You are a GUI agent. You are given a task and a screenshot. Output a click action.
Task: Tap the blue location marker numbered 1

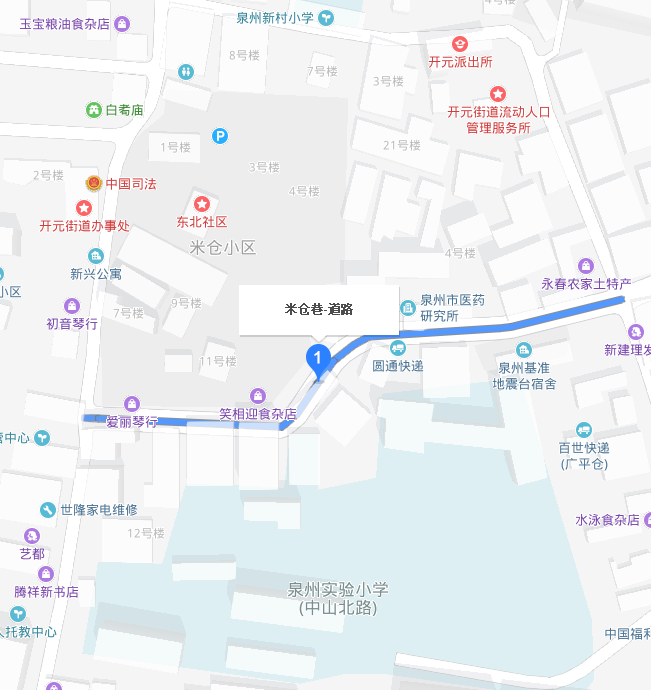point(317,358)
